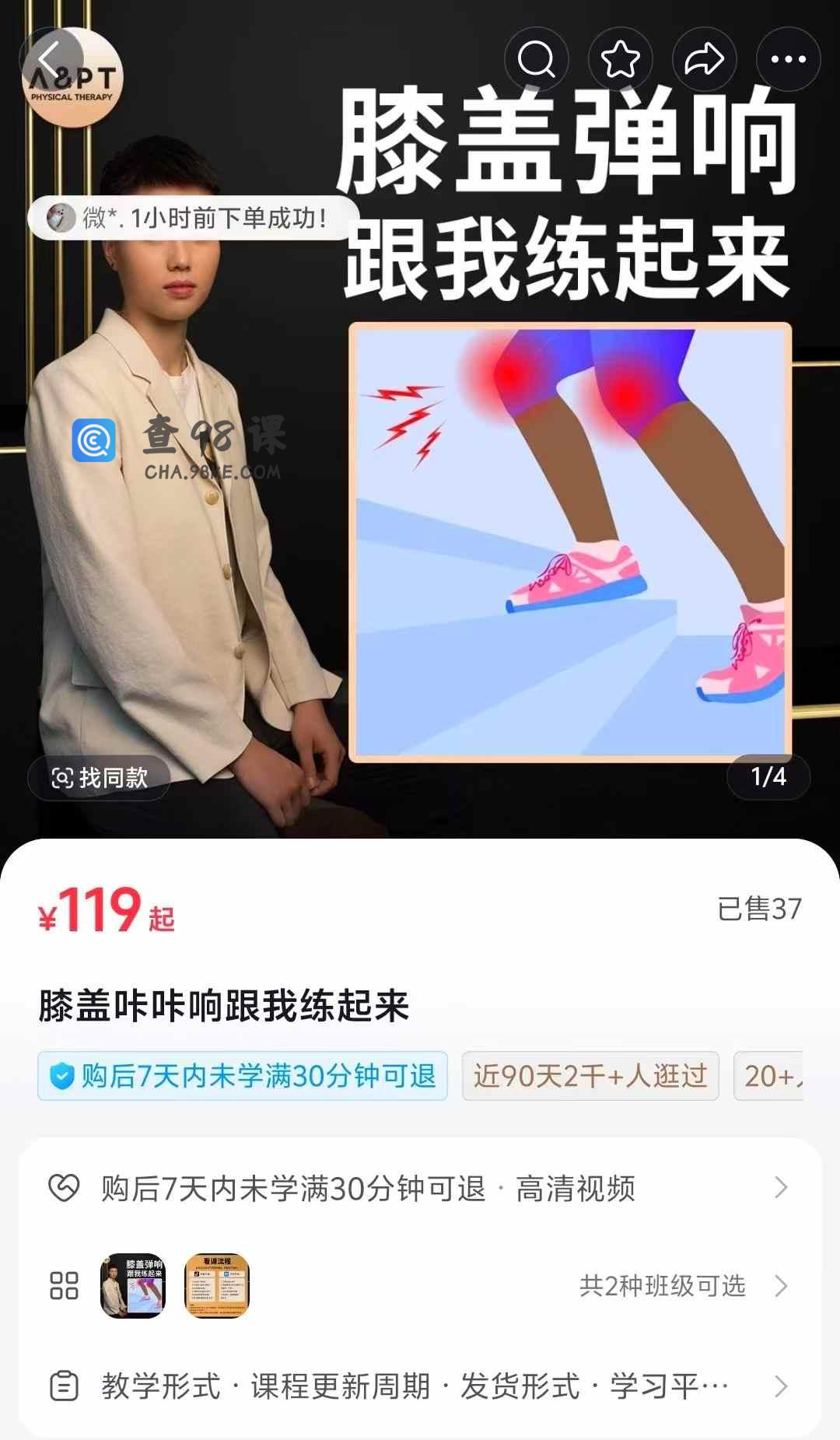The image size is (840, 1440).
Task: Tap 找同款 to find similar items
Action: pyautogui.click(x=100, y=777)
